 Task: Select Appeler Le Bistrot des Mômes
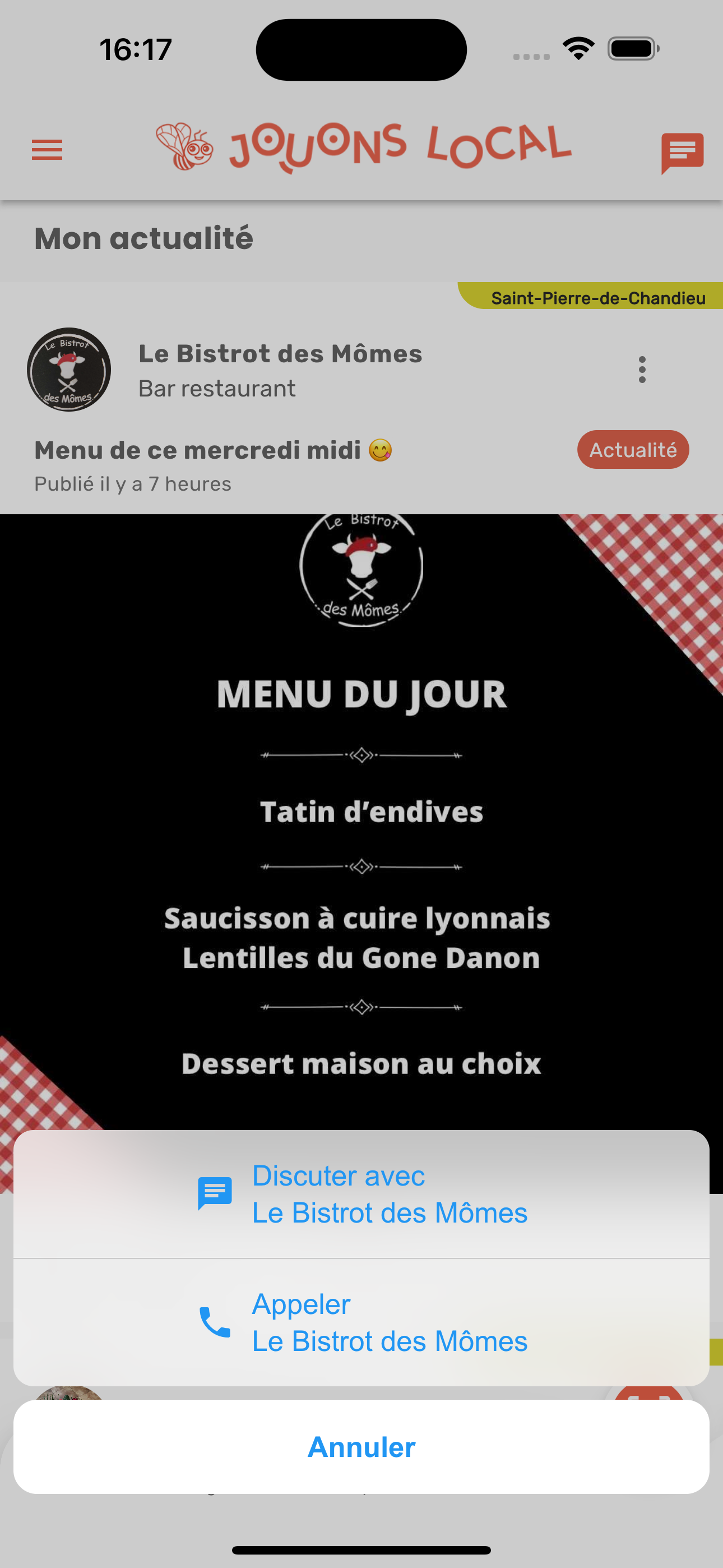pyautogui.click(x=390, y=1322)
